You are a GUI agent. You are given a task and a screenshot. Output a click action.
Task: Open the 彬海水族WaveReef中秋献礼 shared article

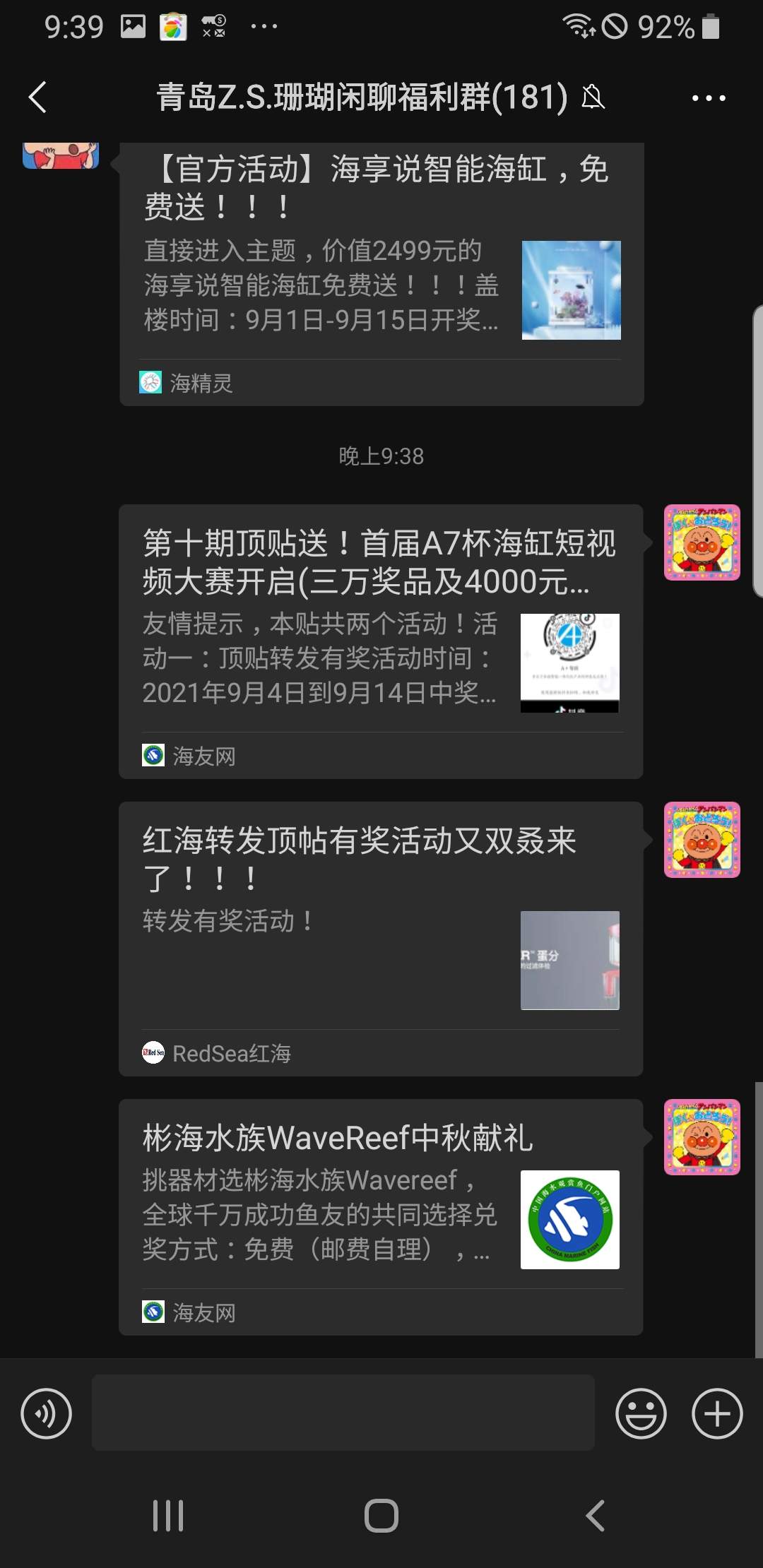[381, 1217]
